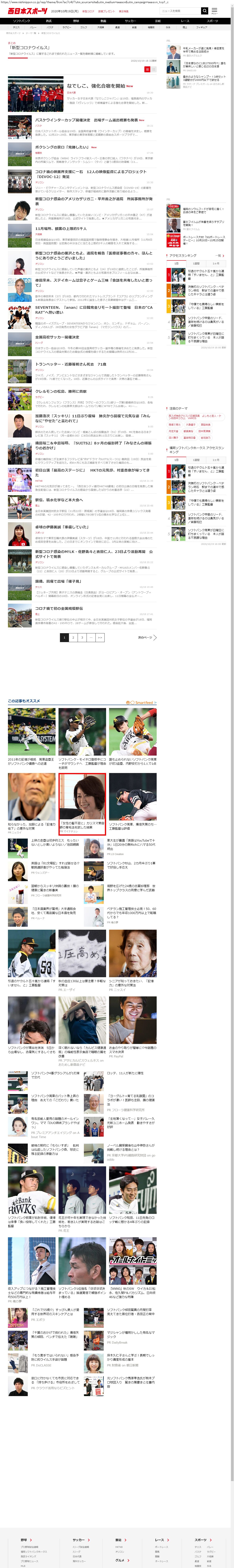Switch to list view icon
234x1568 pixels.
click(x=147, y=69)
